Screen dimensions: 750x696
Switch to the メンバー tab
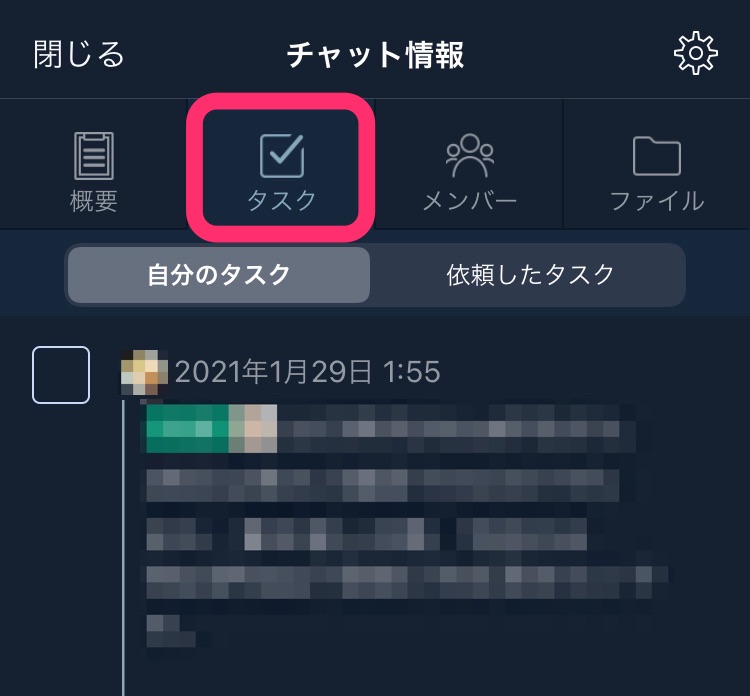[x=470, y=172]
